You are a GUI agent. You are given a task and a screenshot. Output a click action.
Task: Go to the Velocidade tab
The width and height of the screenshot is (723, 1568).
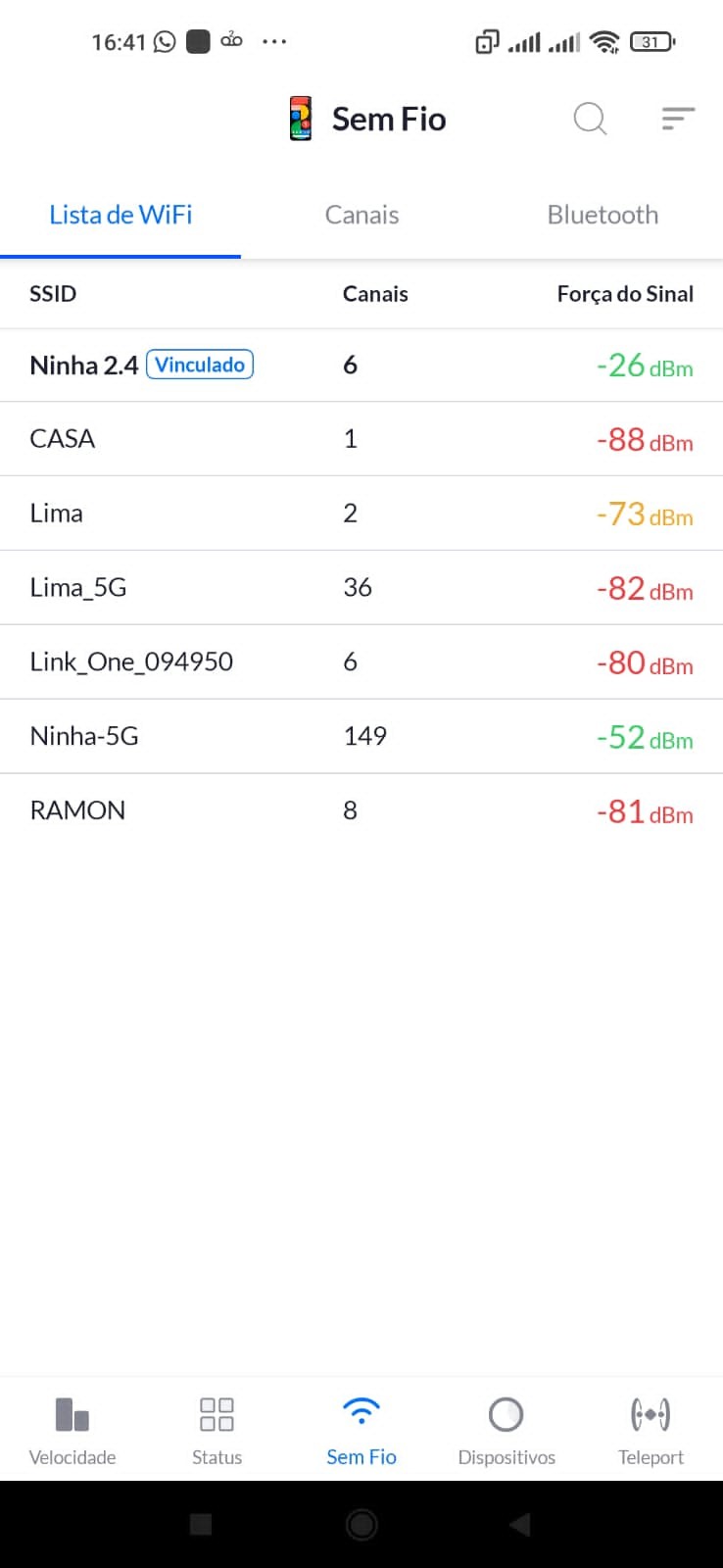[x=72, y=1431]
